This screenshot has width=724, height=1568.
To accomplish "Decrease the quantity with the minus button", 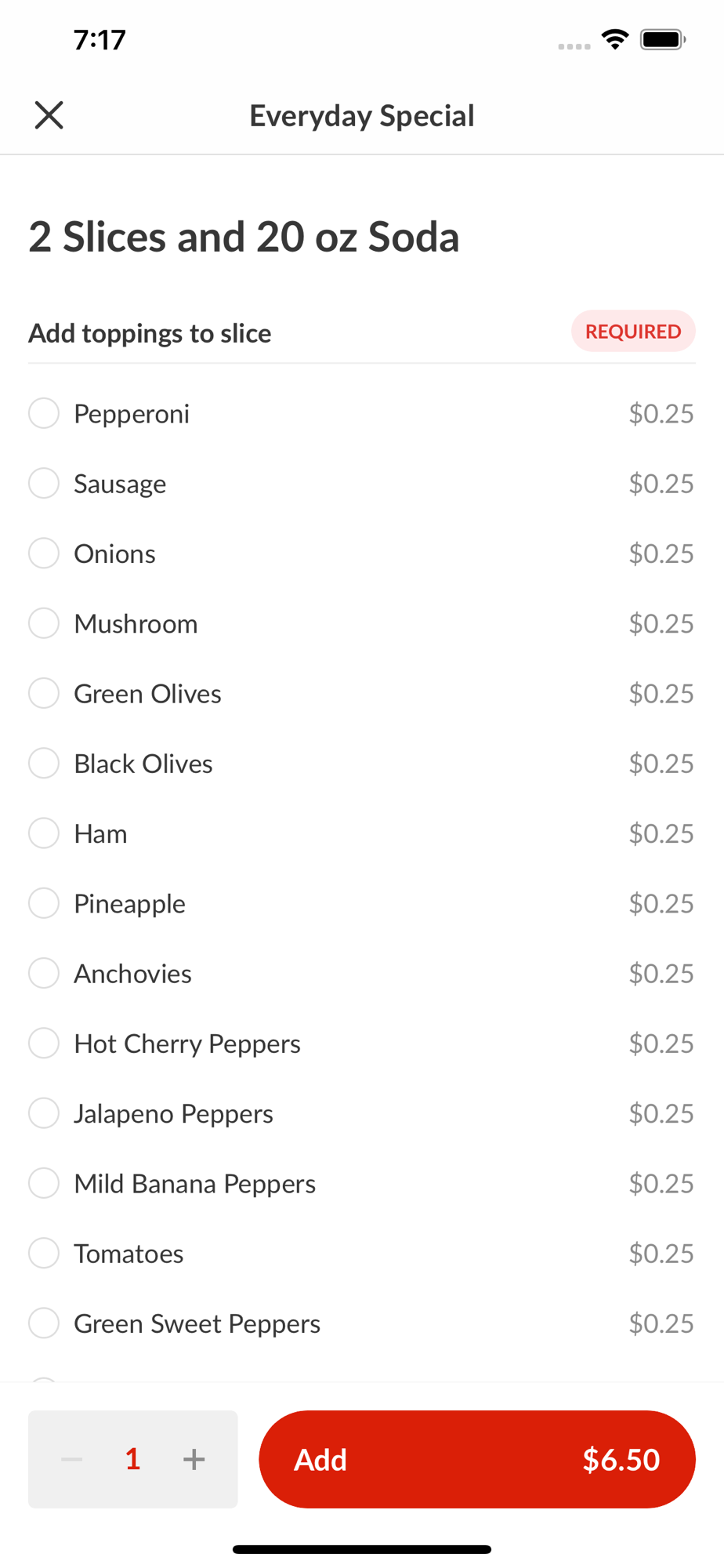I will (x=72, y=1459).
